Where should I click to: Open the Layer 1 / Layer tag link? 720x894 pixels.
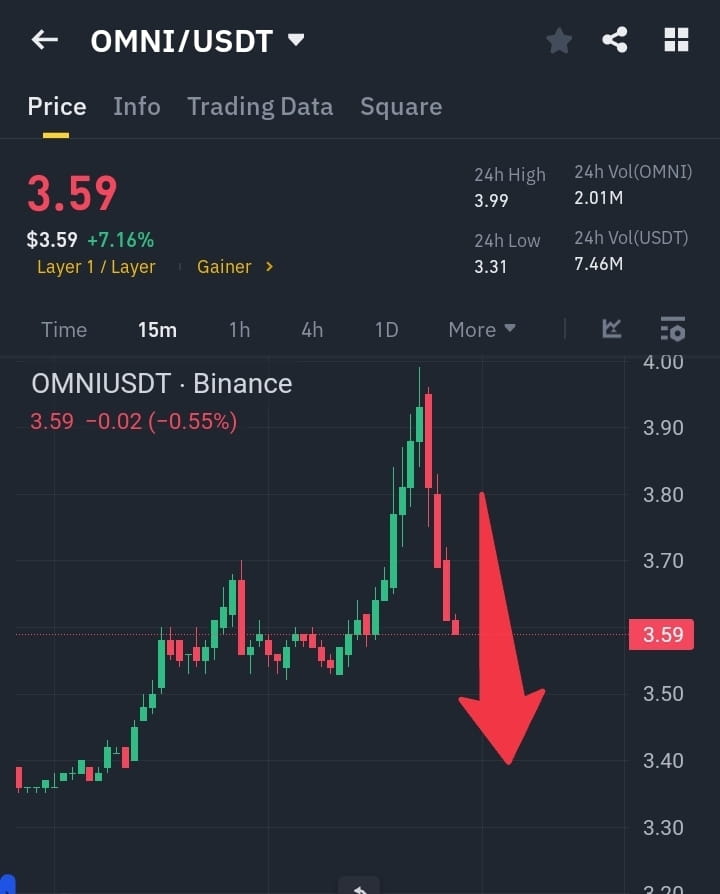click(x=96, y=267)
